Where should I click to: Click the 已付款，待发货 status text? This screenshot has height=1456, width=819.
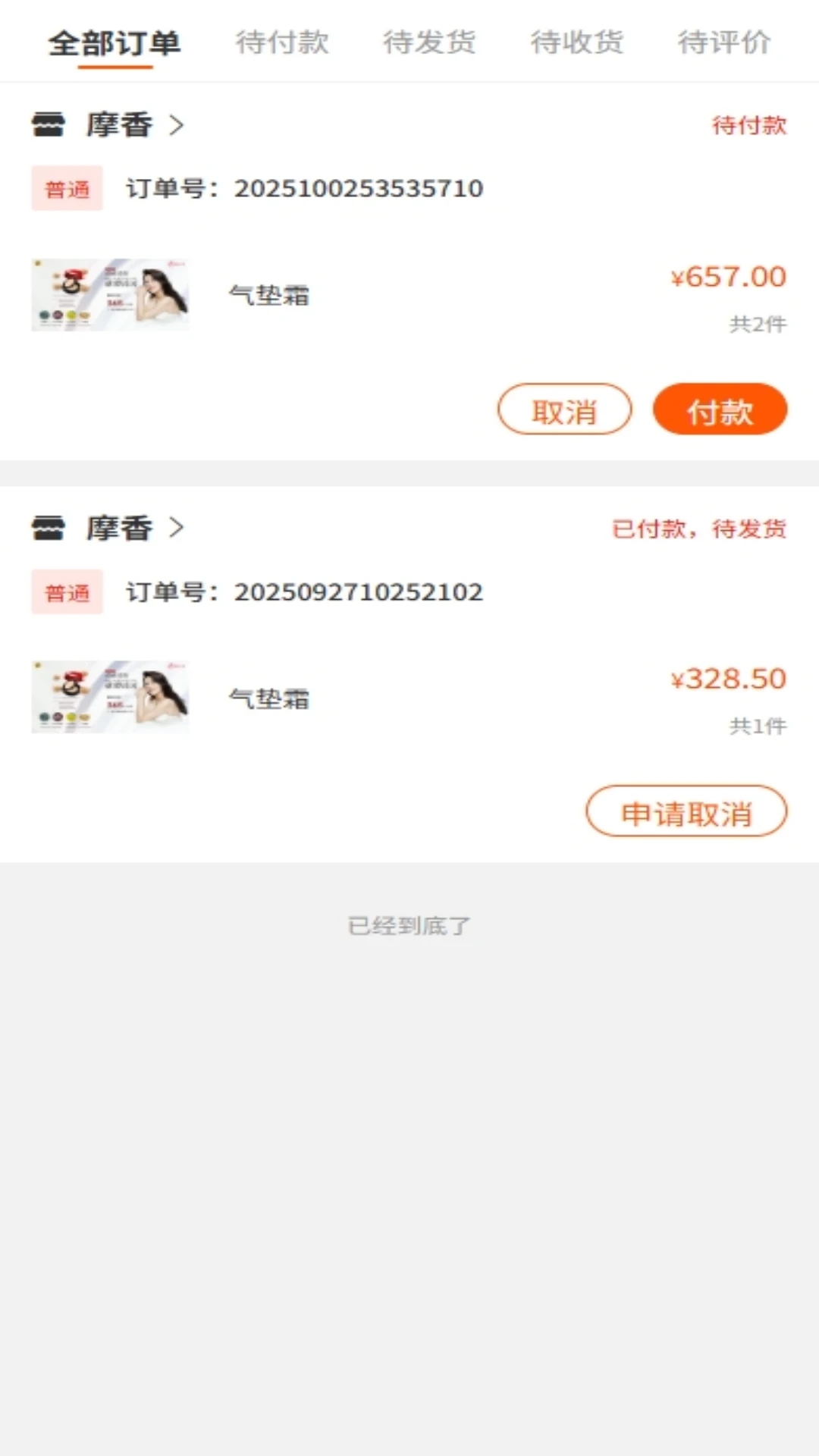coord(699,530)
